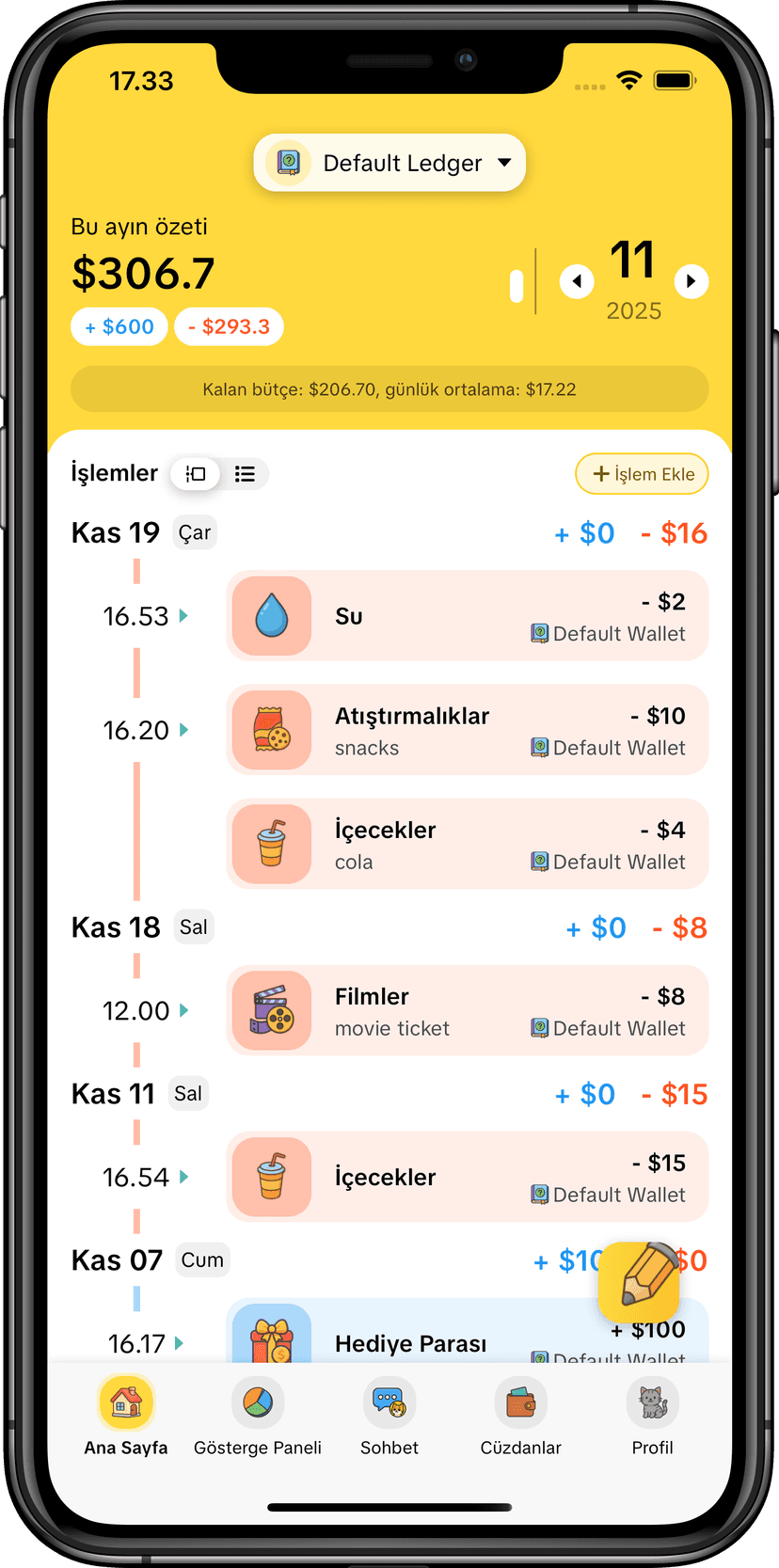Switch to the Profil tab

(652, 1417)
